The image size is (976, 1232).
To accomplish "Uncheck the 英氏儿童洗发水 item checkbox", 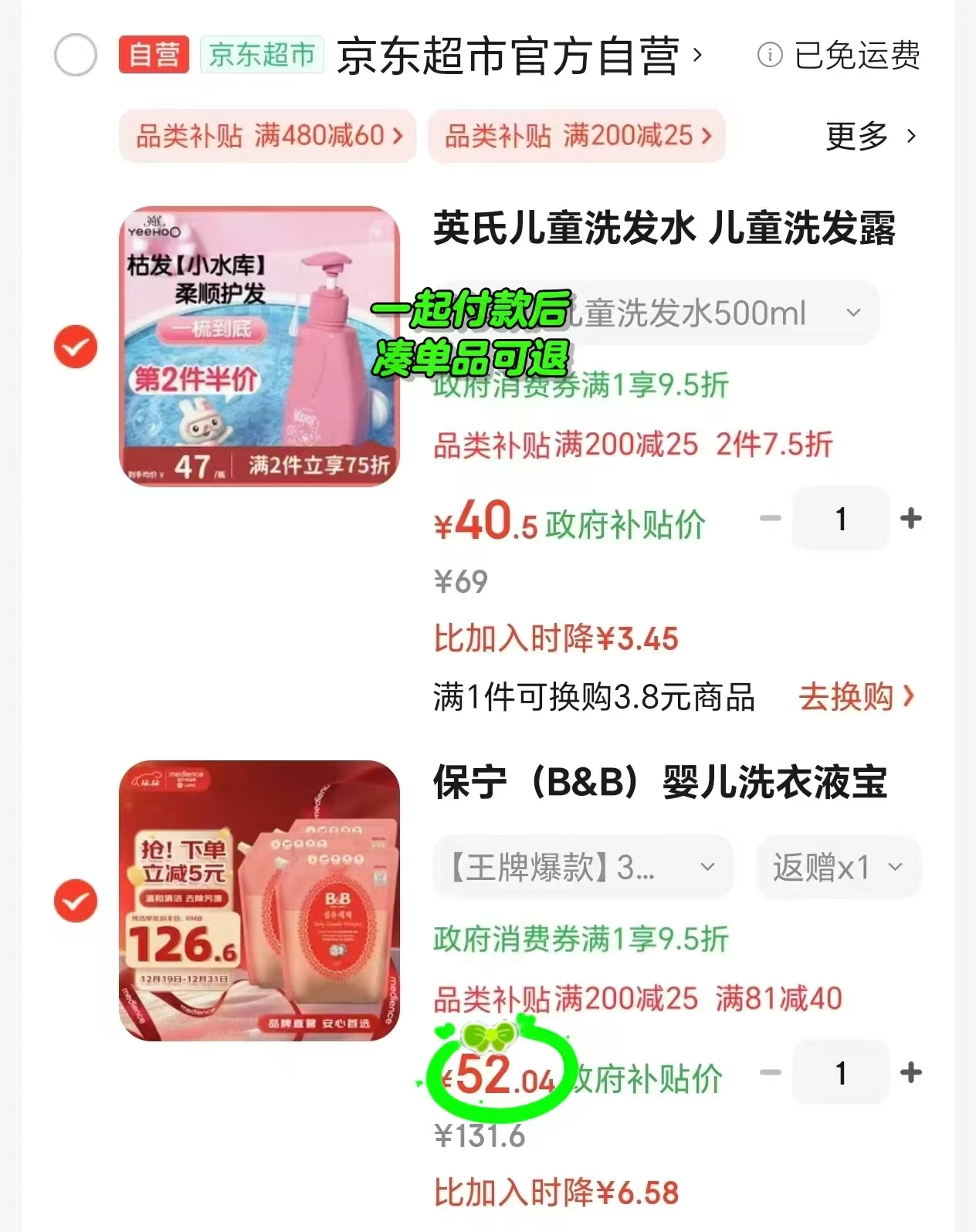I will 74,347.
